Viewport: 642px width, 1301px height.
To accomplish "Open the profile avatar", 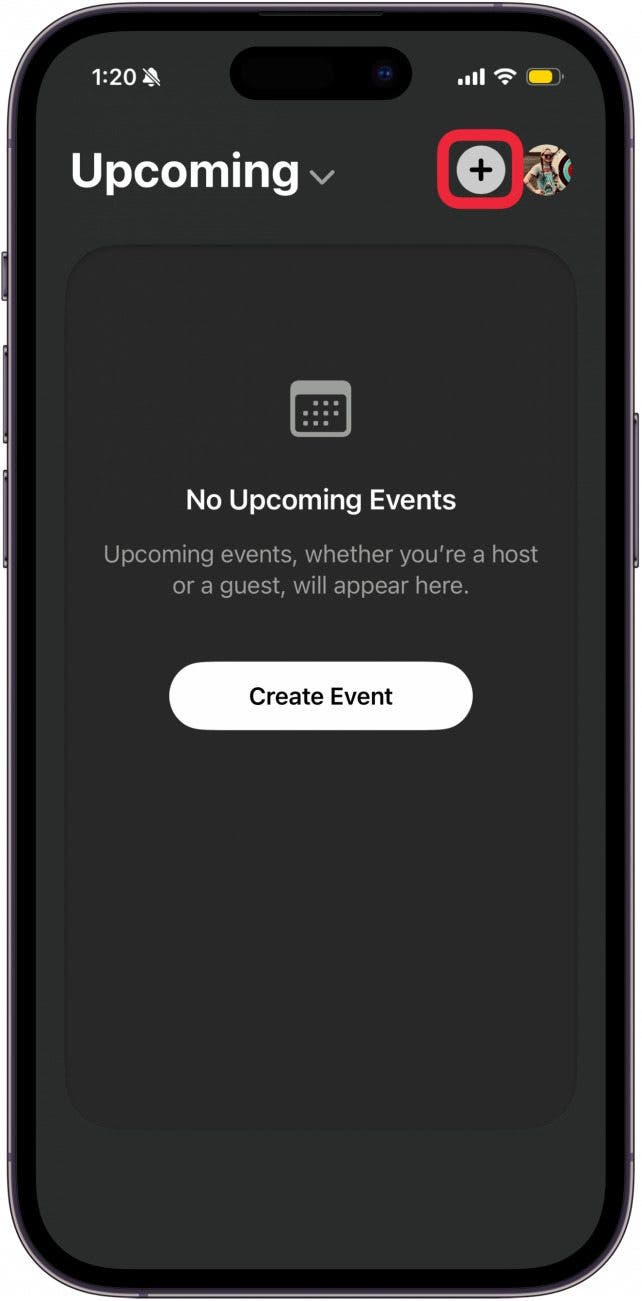I will click(x=548, y=171).
